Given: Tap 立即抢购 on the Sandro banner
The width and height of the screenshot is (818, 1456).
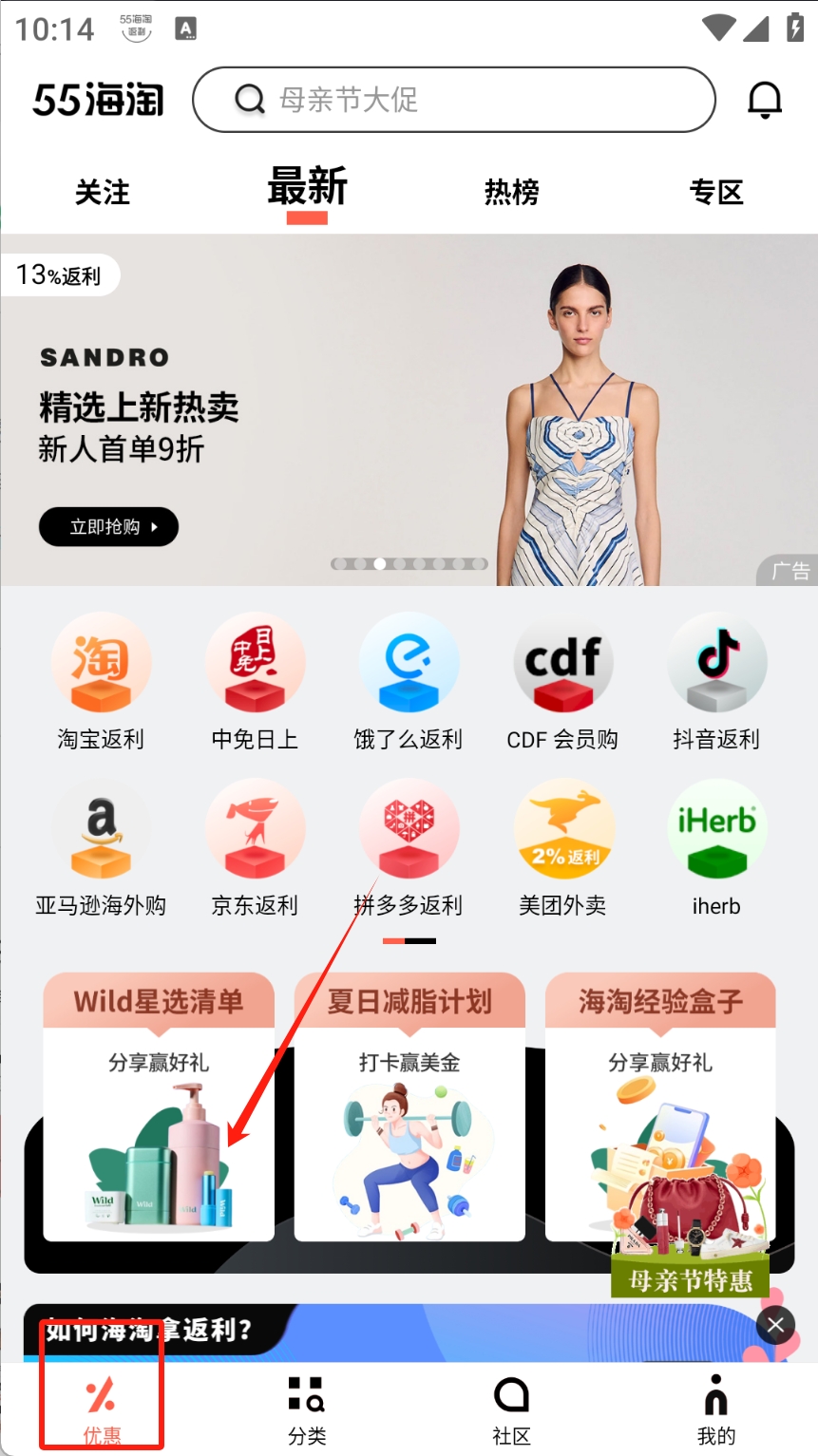Looking at the screenshot, I should tap(108, 527).
